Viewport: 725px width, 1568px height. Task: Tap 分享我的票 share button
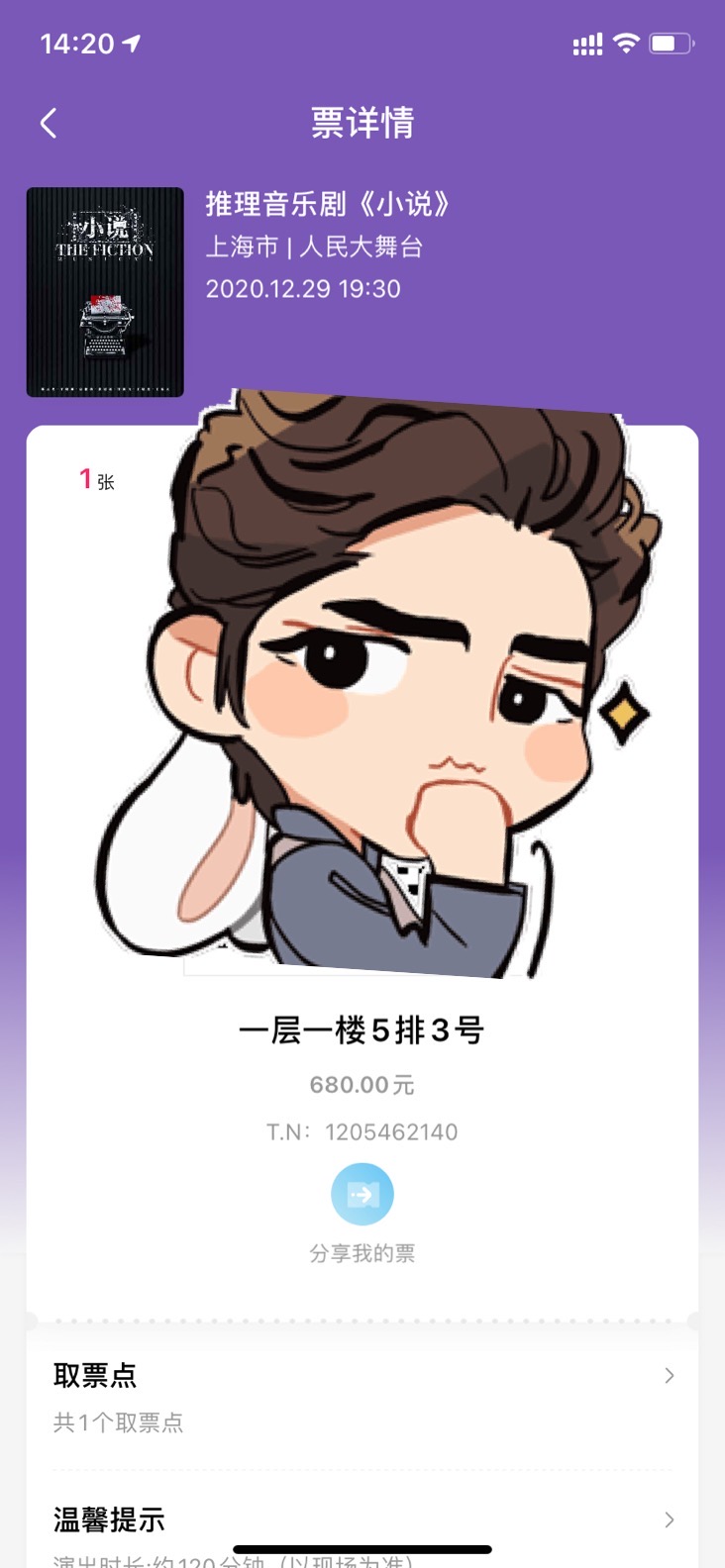click(x=362, y=1195)
